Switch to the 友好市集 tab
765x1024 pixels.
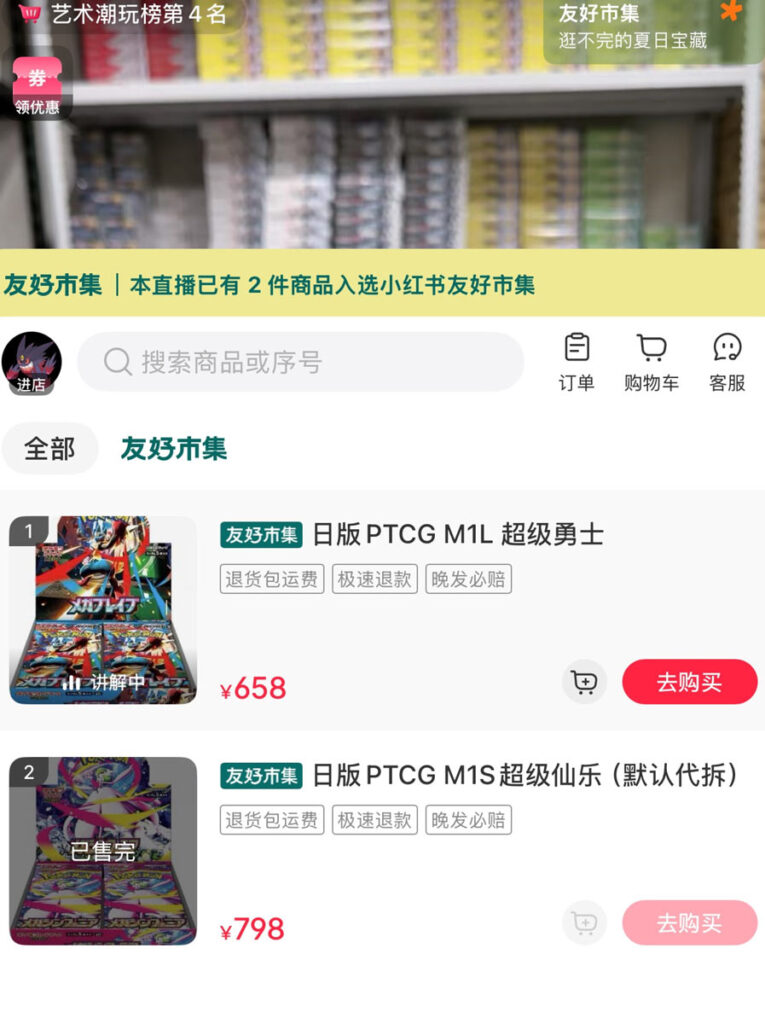pos(174,449)
